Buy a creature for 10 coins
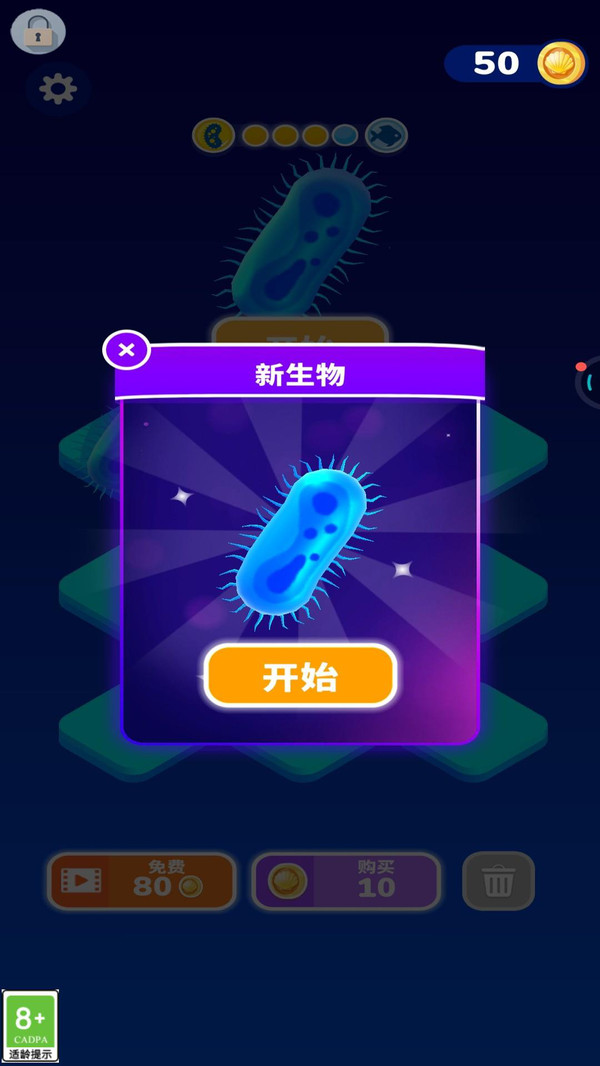 pyautogui.click(x=346, y=881)
